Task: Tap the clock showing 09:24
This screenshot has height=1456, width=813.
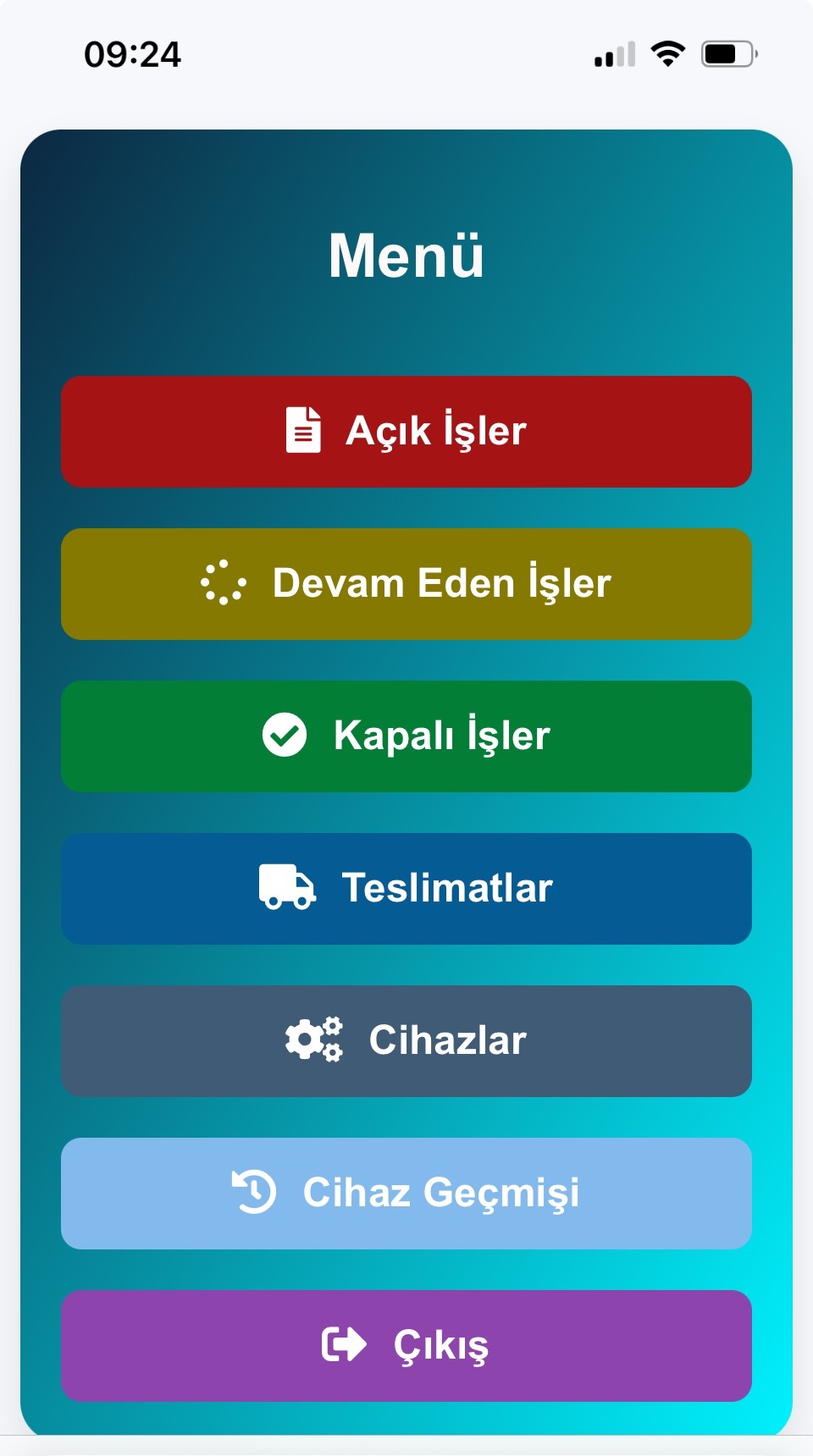Action: (x=132, y=54)
